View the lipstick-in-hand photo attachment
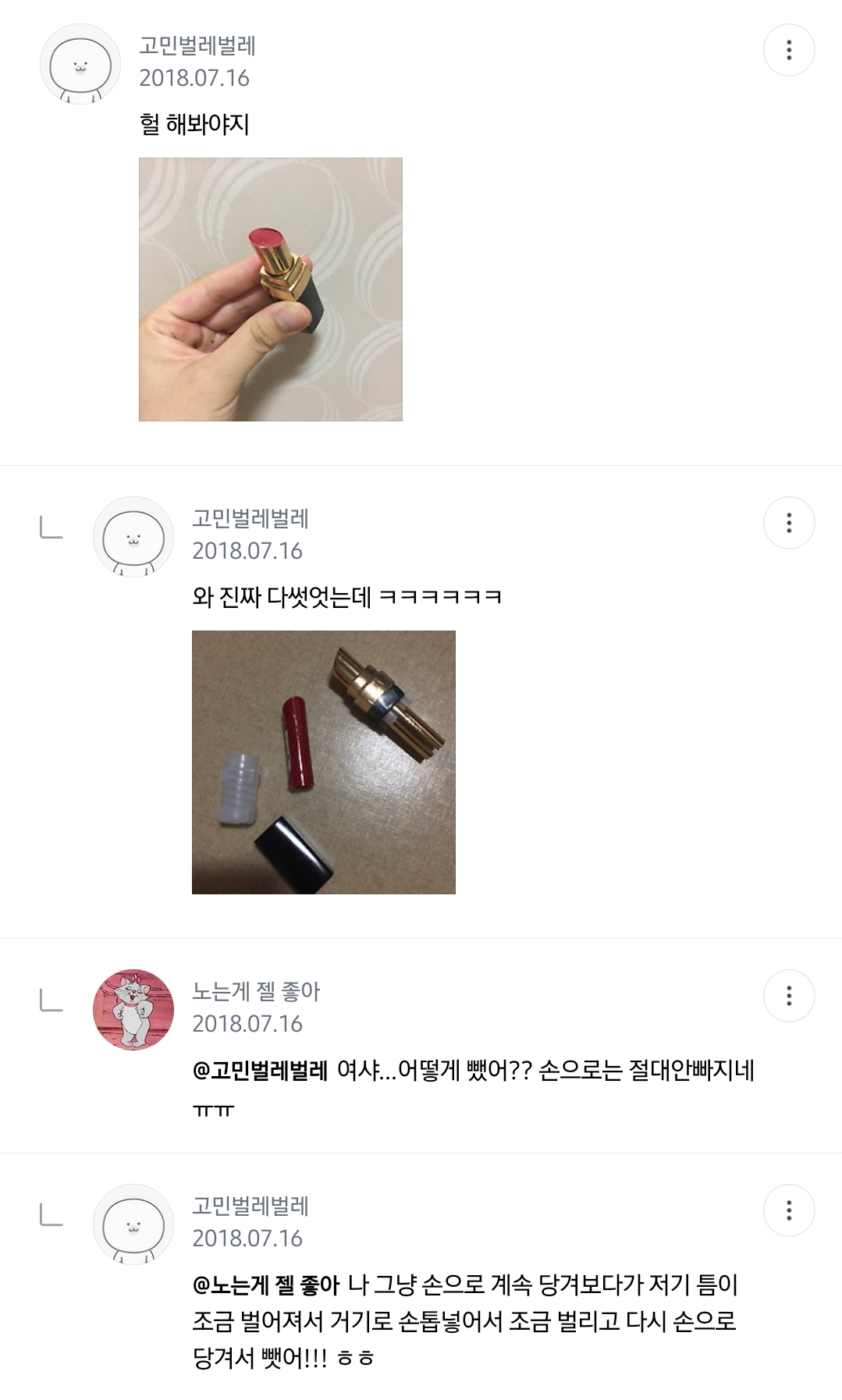Image resolution: width=842 pixels, height=1400 pixels. [x=271, y=290]
